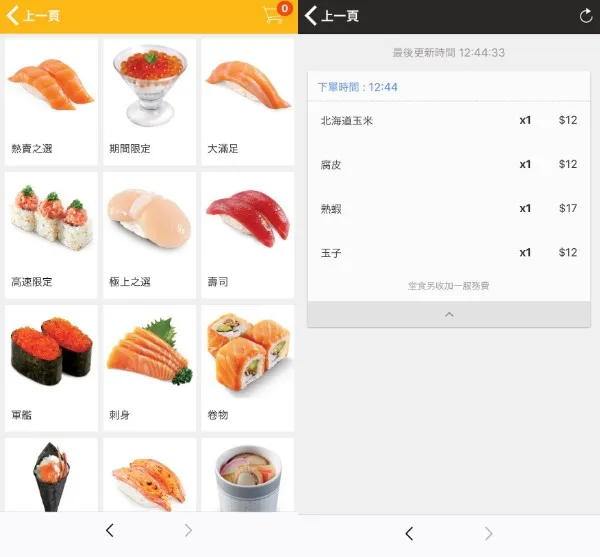View the 卷物 category
The height and width of the screenshot is (557, 600).
[x=247, y=367]
